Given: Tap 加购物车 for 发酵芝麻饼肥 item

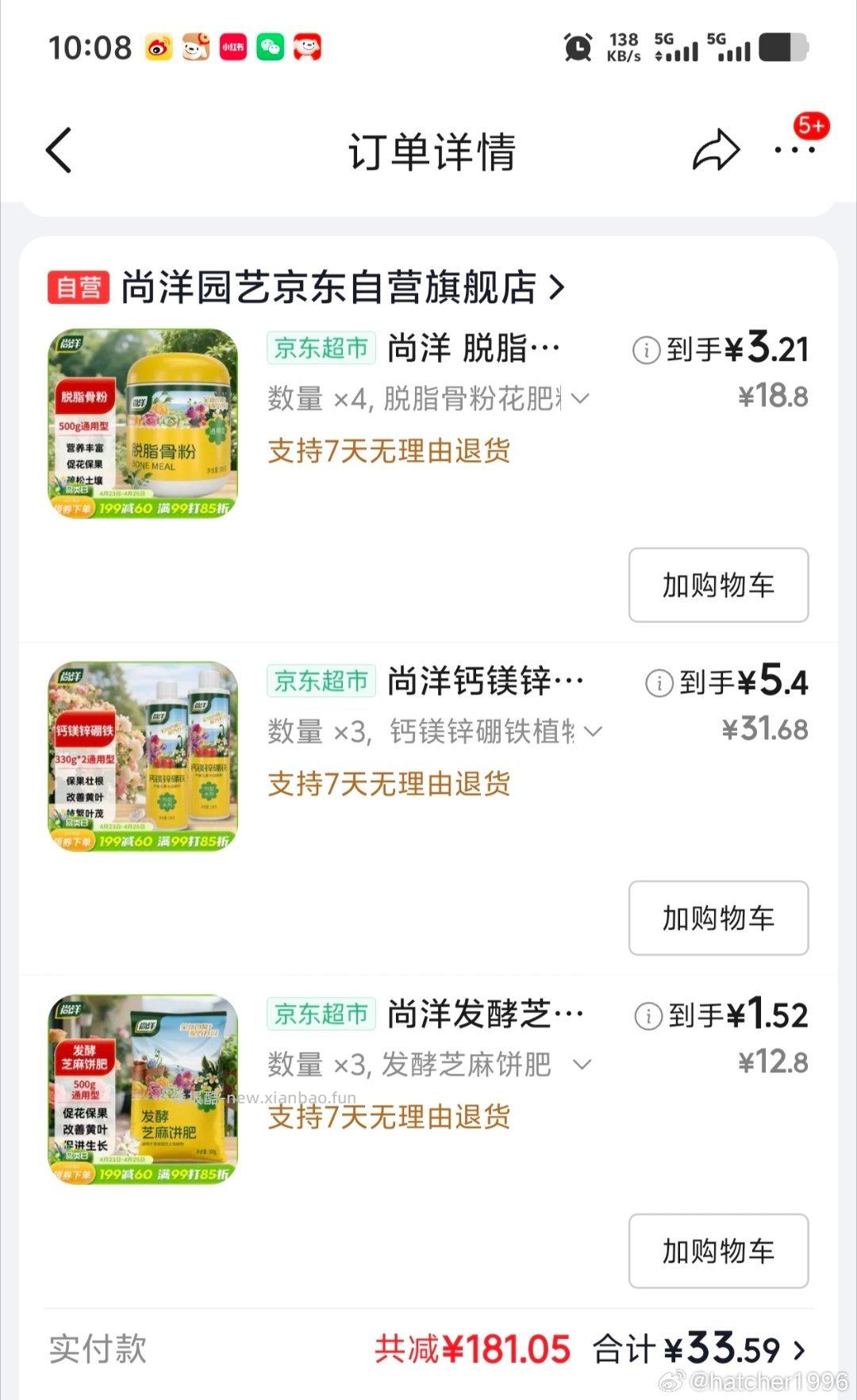Looking at the screenshot, I should click(x=717, y=1251).
